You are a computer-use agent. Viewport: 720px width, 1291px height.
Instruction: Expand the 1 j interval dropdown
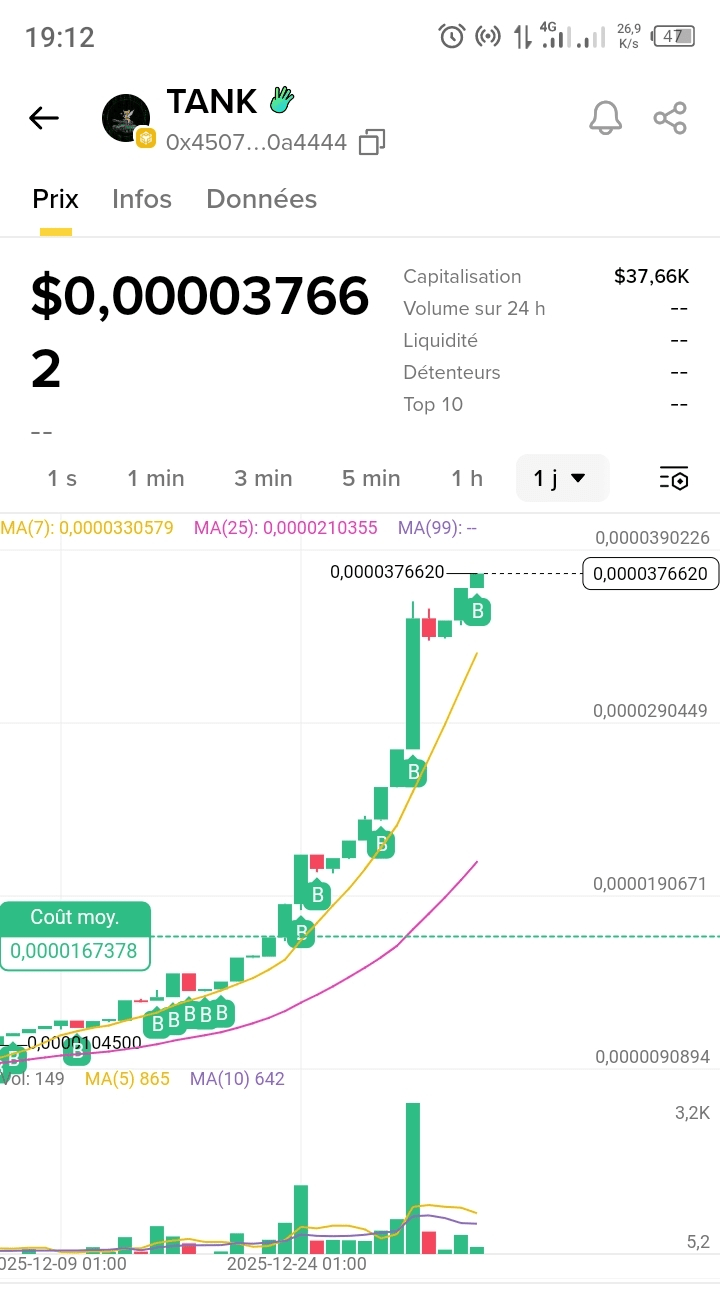[x=561, y=478]
